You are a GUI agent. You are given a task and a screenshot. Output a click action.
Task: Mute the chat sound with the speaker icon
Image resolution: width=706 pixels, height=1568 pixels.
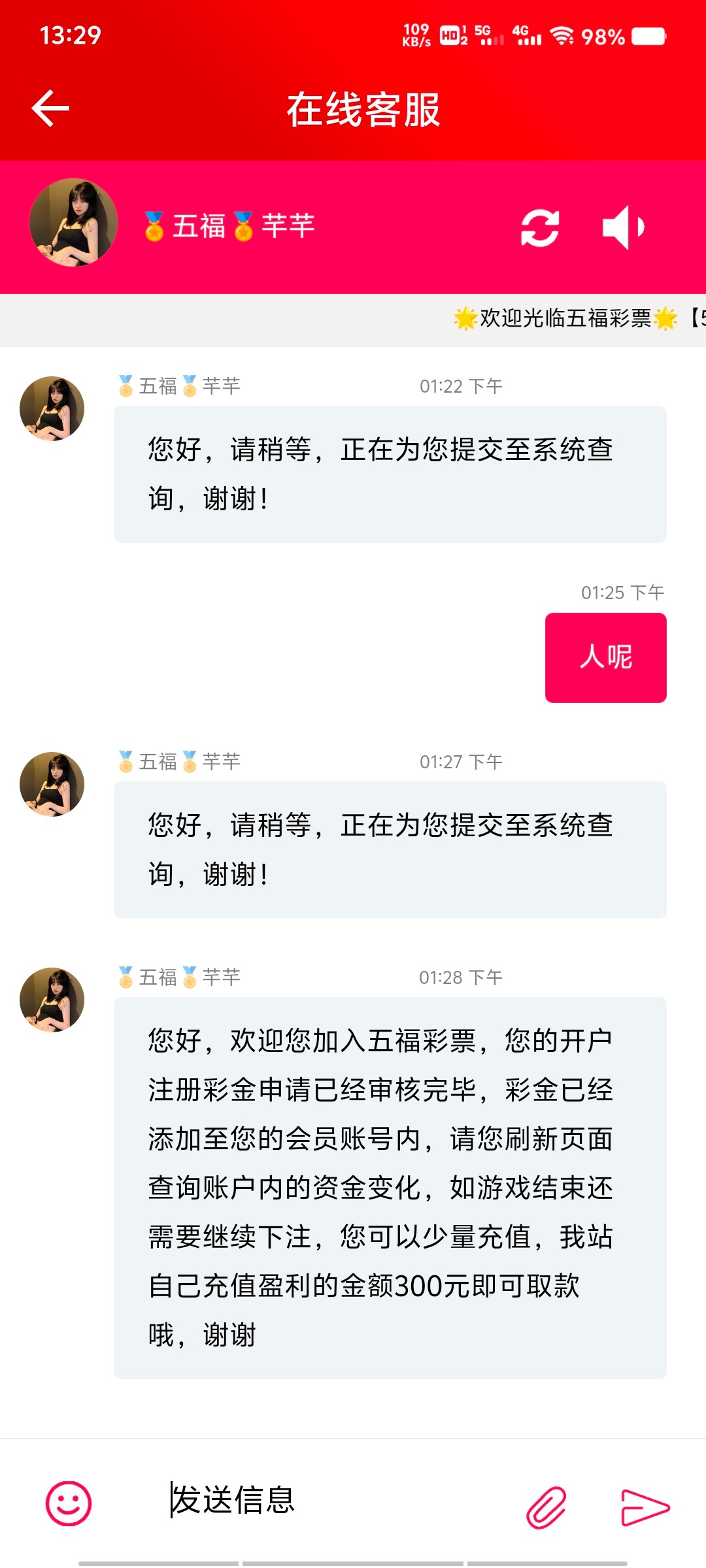(623, 227)
